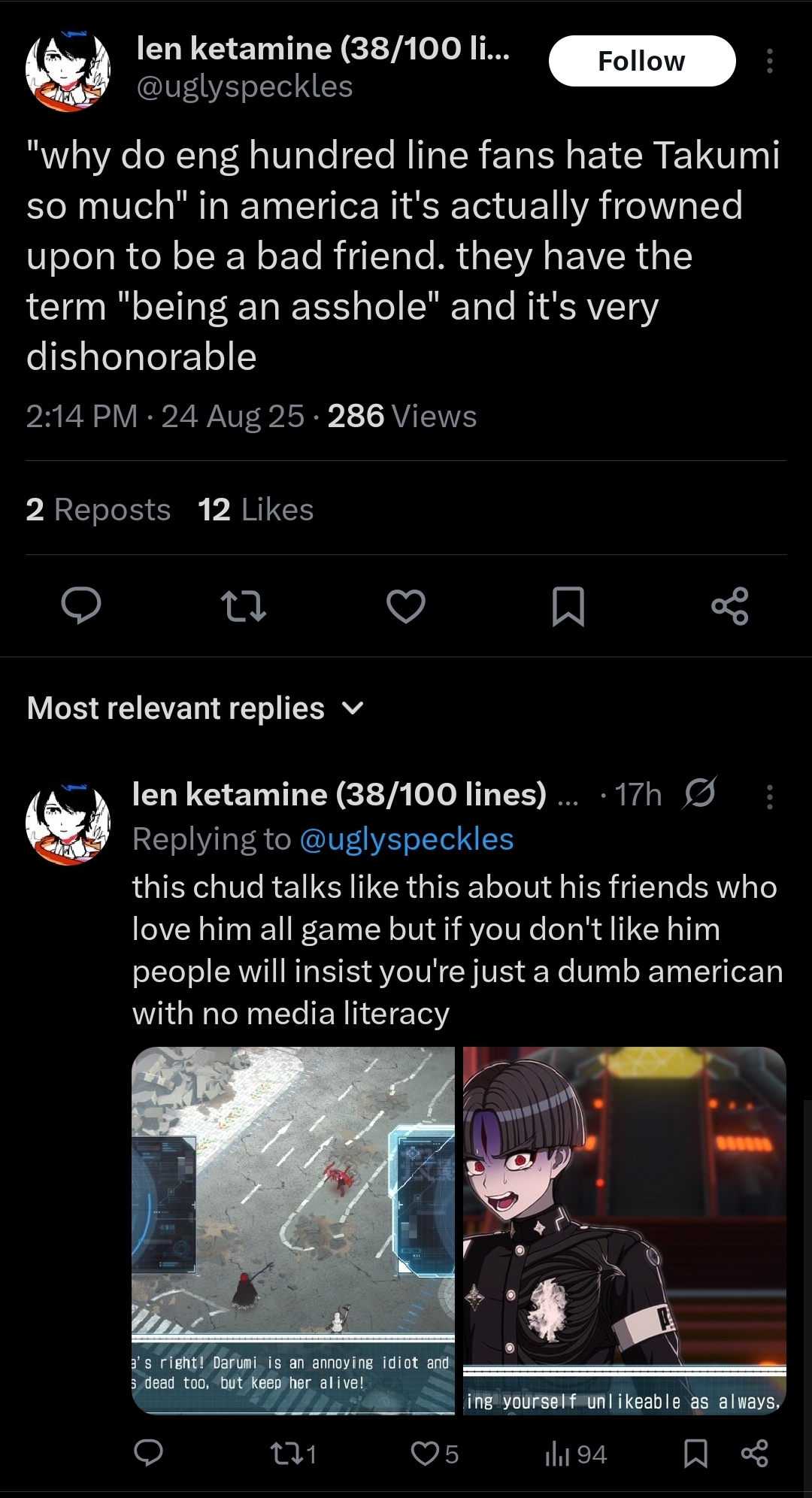The image size is (812, 1498).
Task: Open the @uglyspeckles mention link in reply
Action: click(x=406, y=839)
